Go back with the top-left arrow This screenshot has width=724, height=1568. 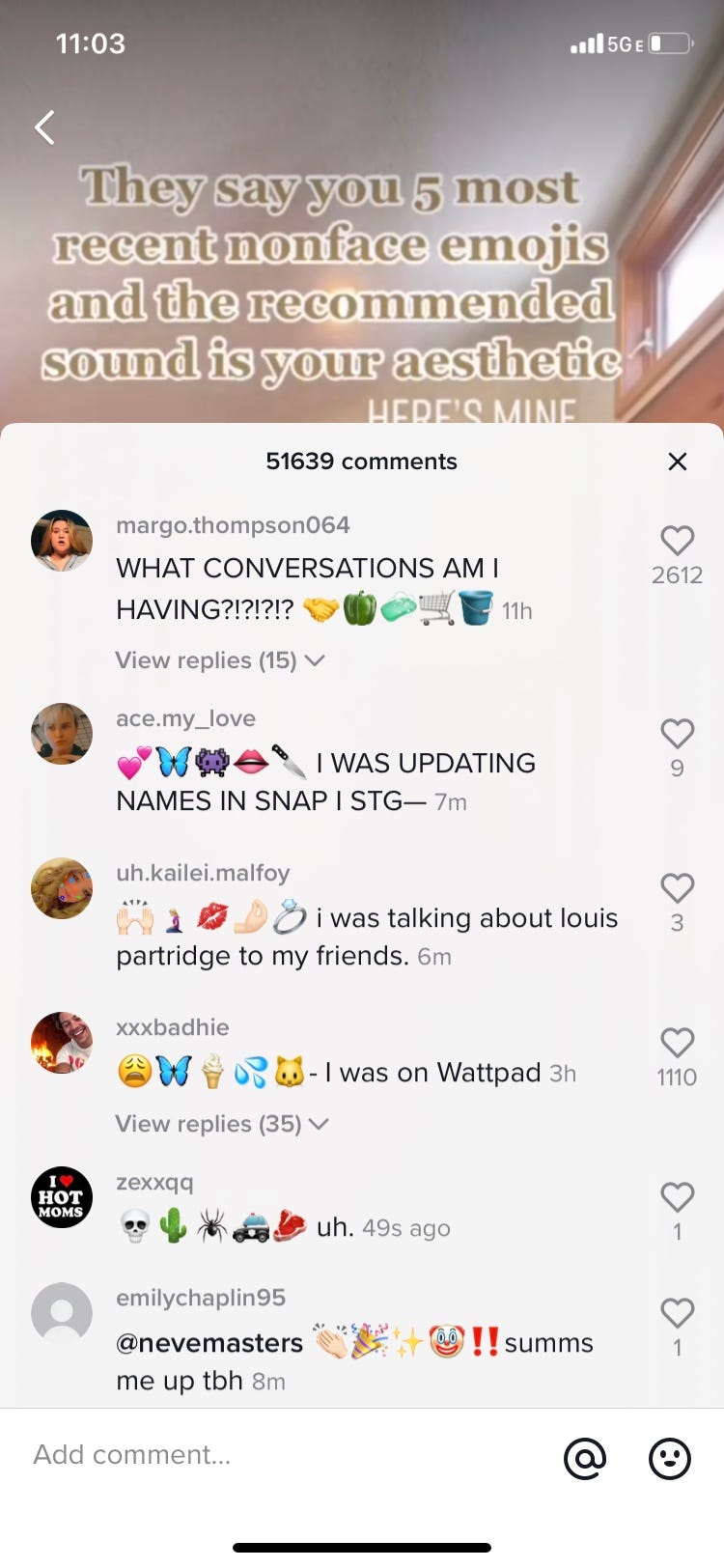coord(44,127)
